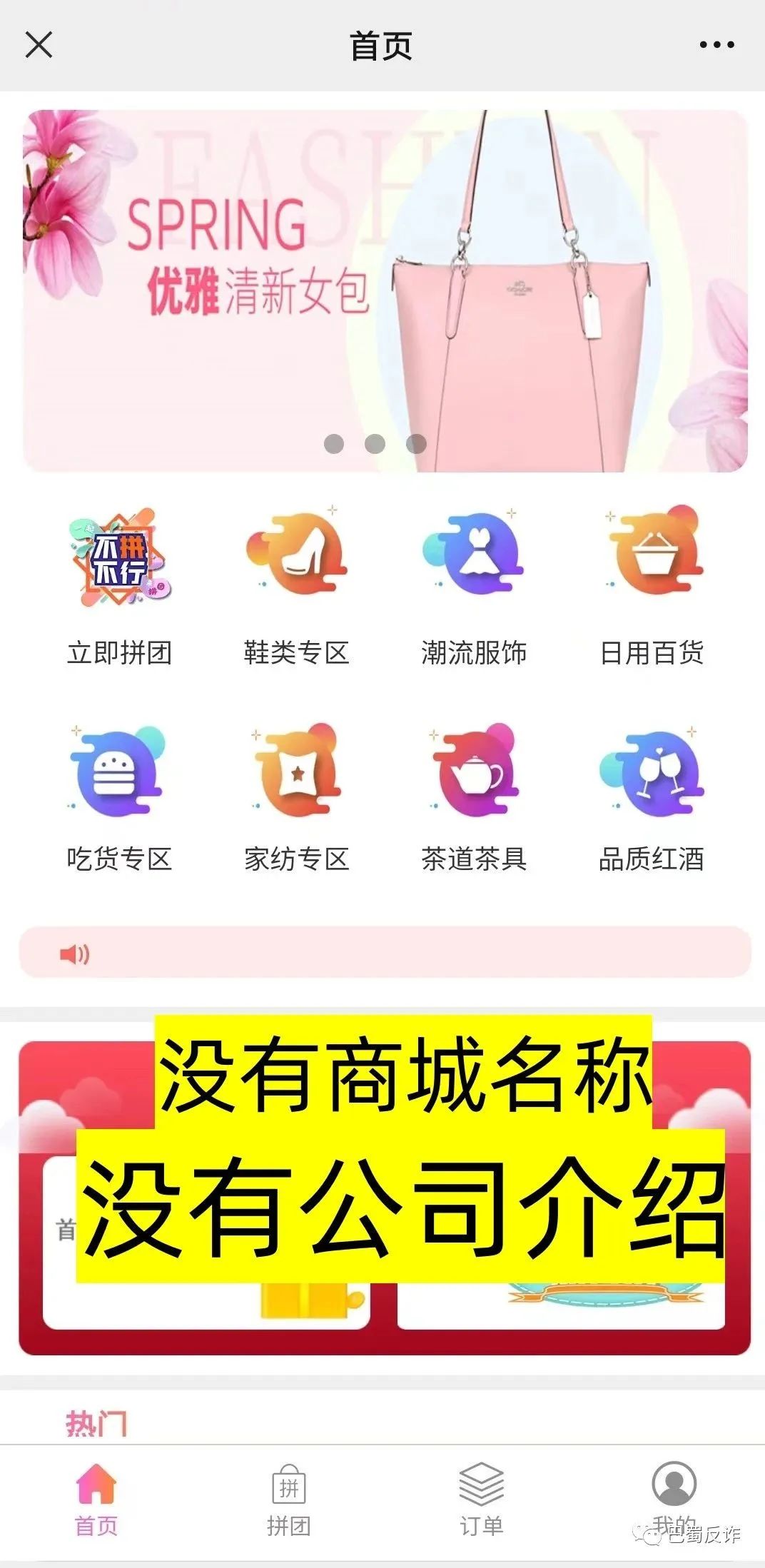Open the 立即拼团 category

click(x=120, y=585)
